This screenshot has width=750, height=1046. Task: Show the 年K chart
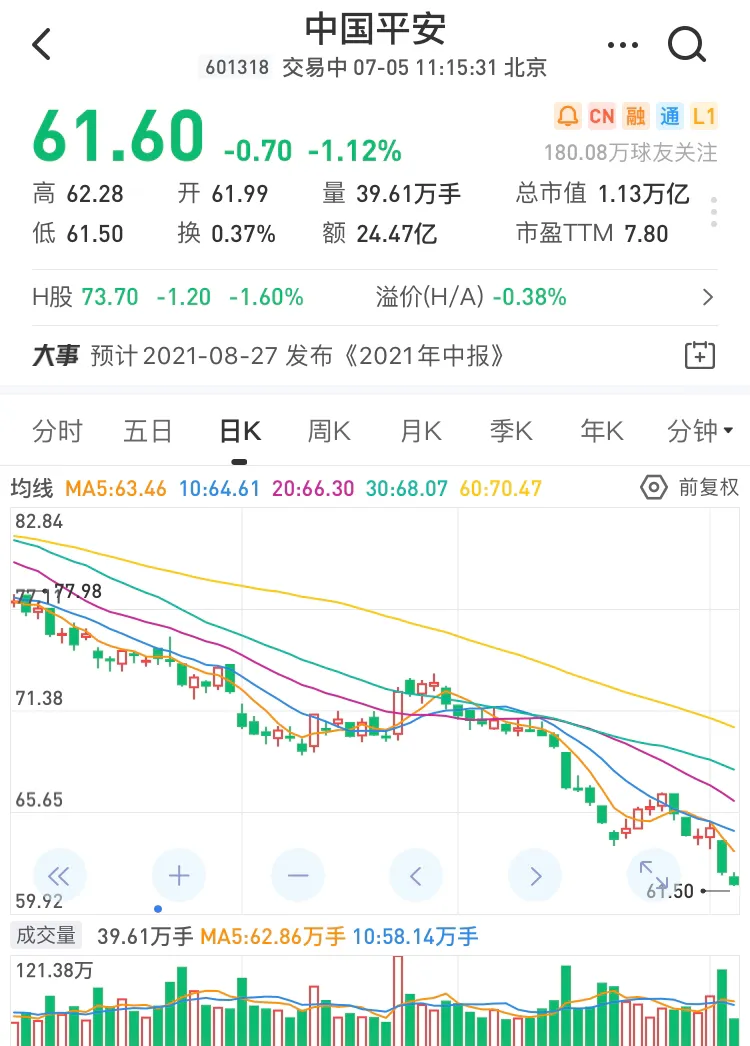pos(601,432)
